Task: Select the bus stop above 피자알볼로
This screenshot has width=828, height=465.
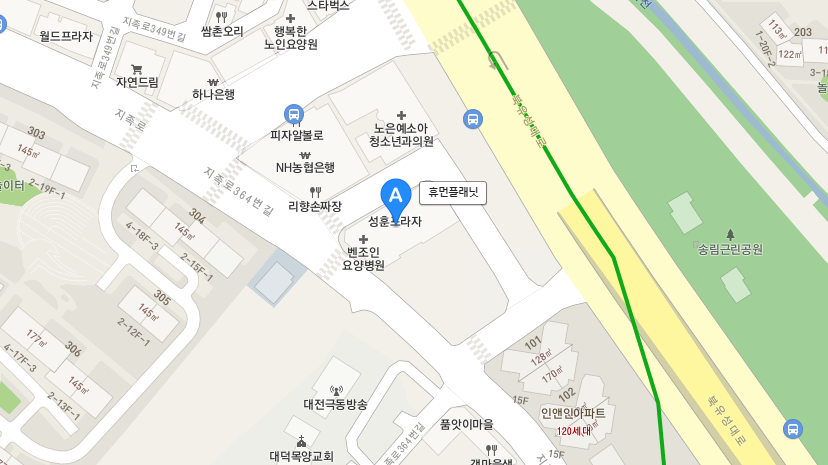Action: click(x=293, y=114)
